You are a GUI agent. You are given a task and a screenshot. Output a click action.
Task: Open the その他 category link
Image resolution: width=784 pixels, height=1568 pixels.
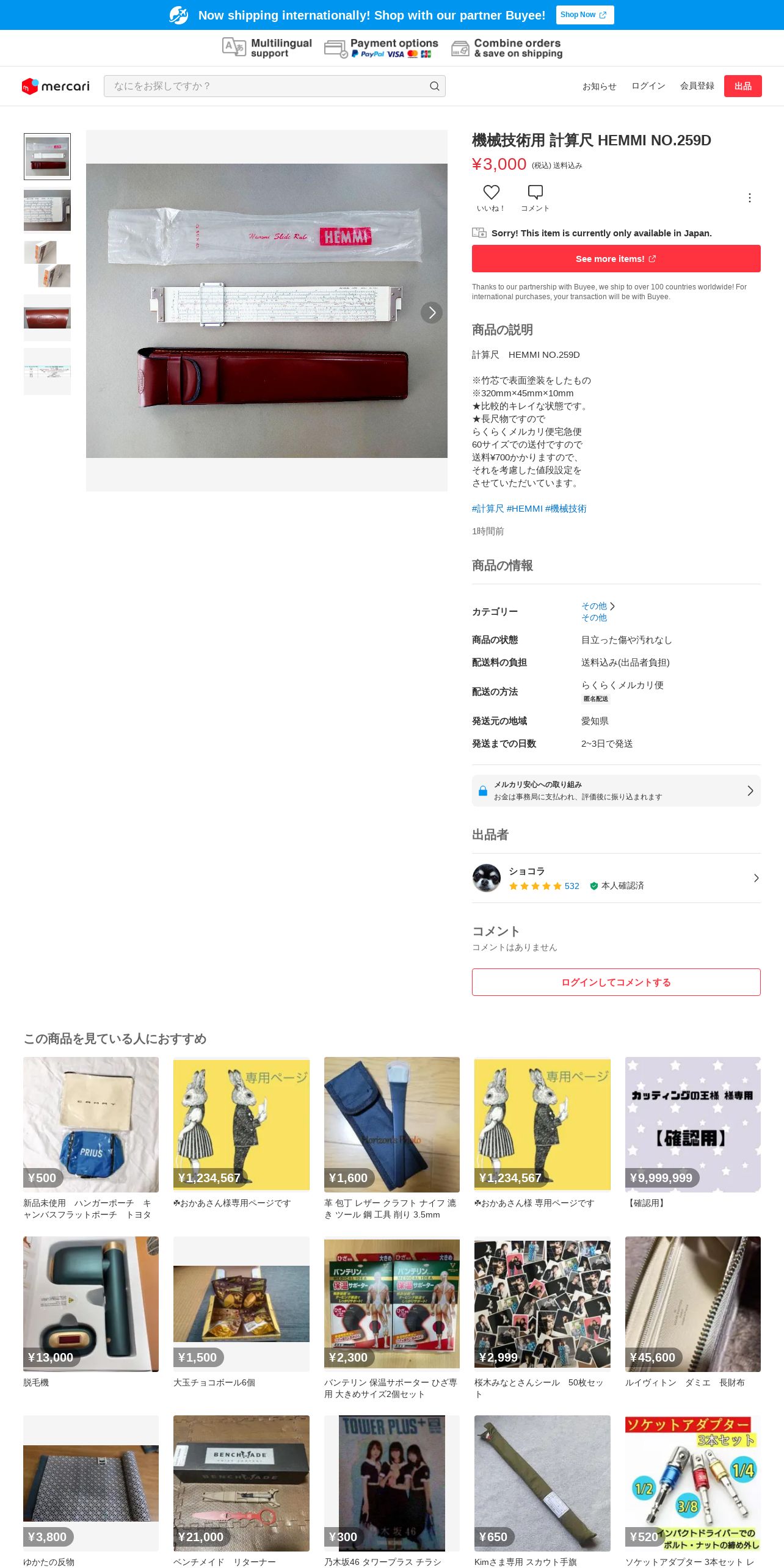tap(593, 606)
